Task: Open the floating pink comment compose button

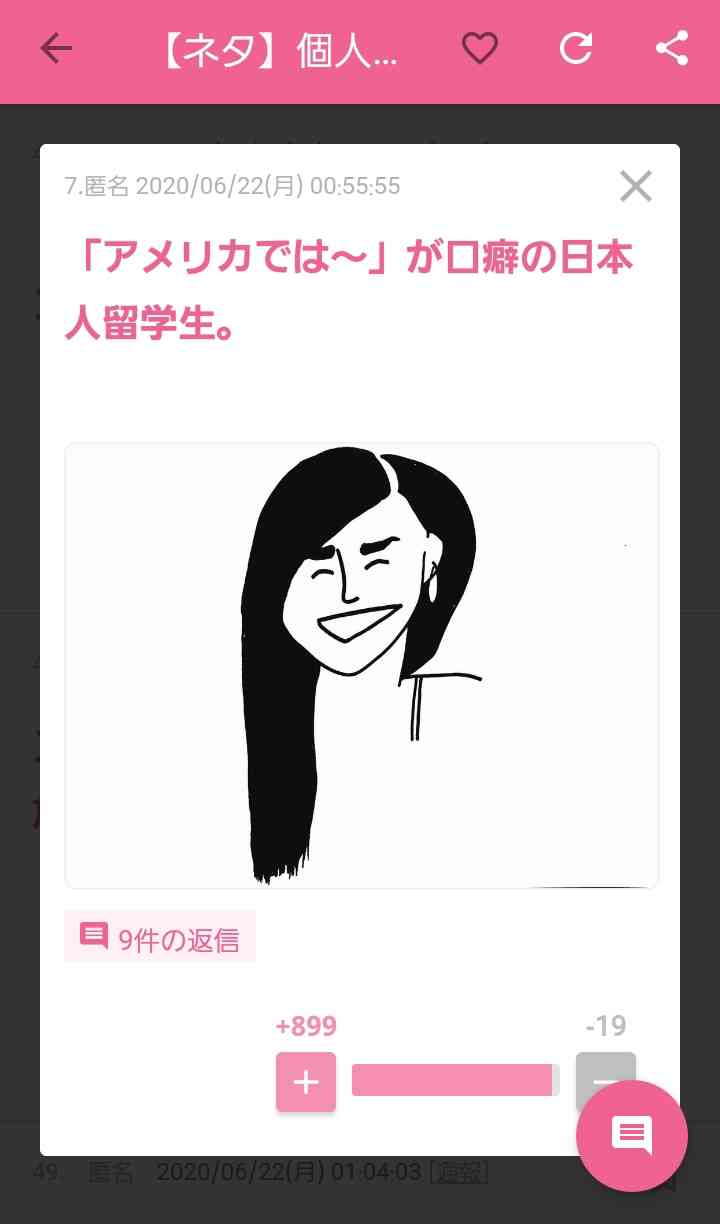Action: [631, 1135]
